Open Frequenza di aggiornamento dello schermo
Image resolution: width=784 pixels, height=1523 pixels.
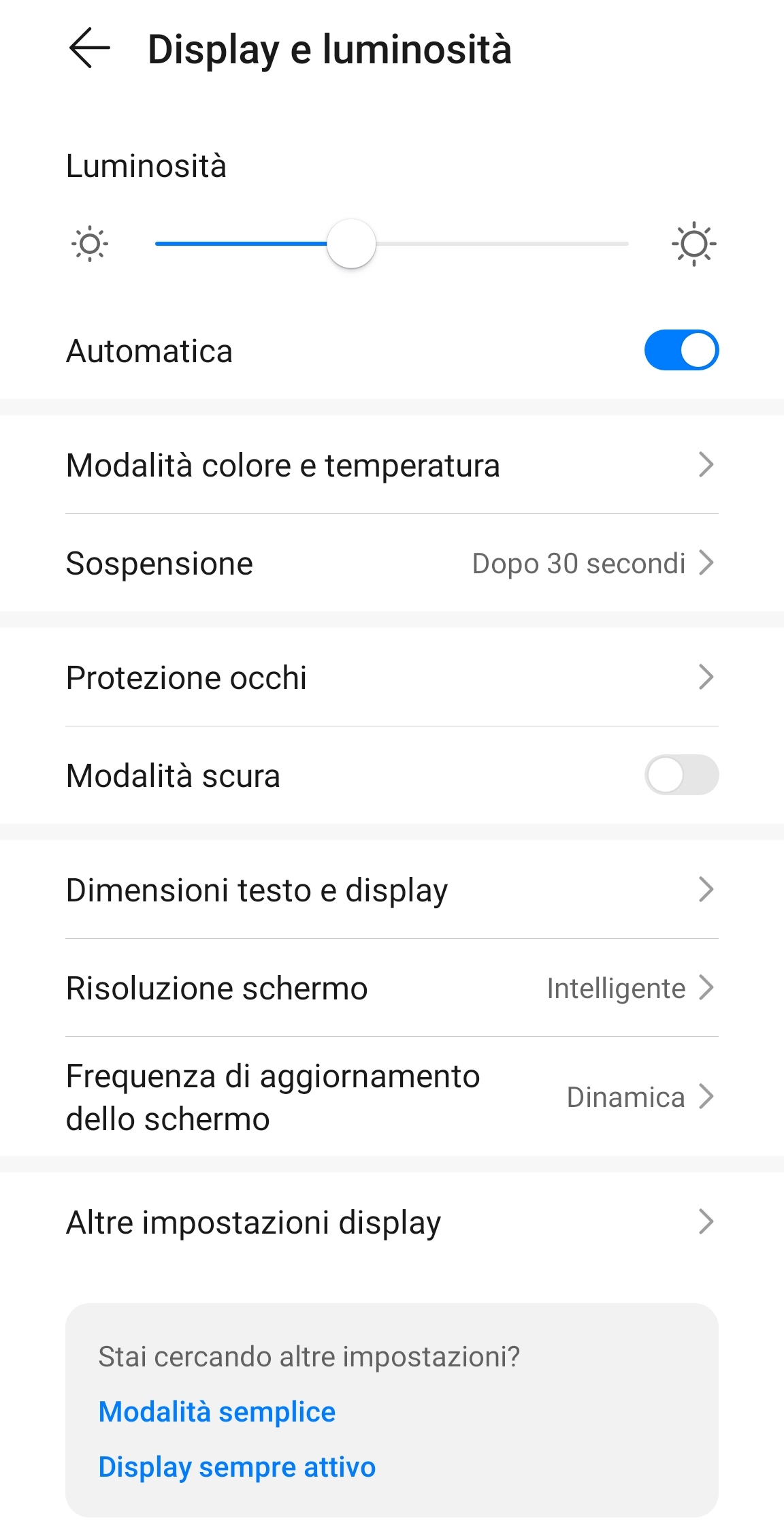[x=391, y=1097]
